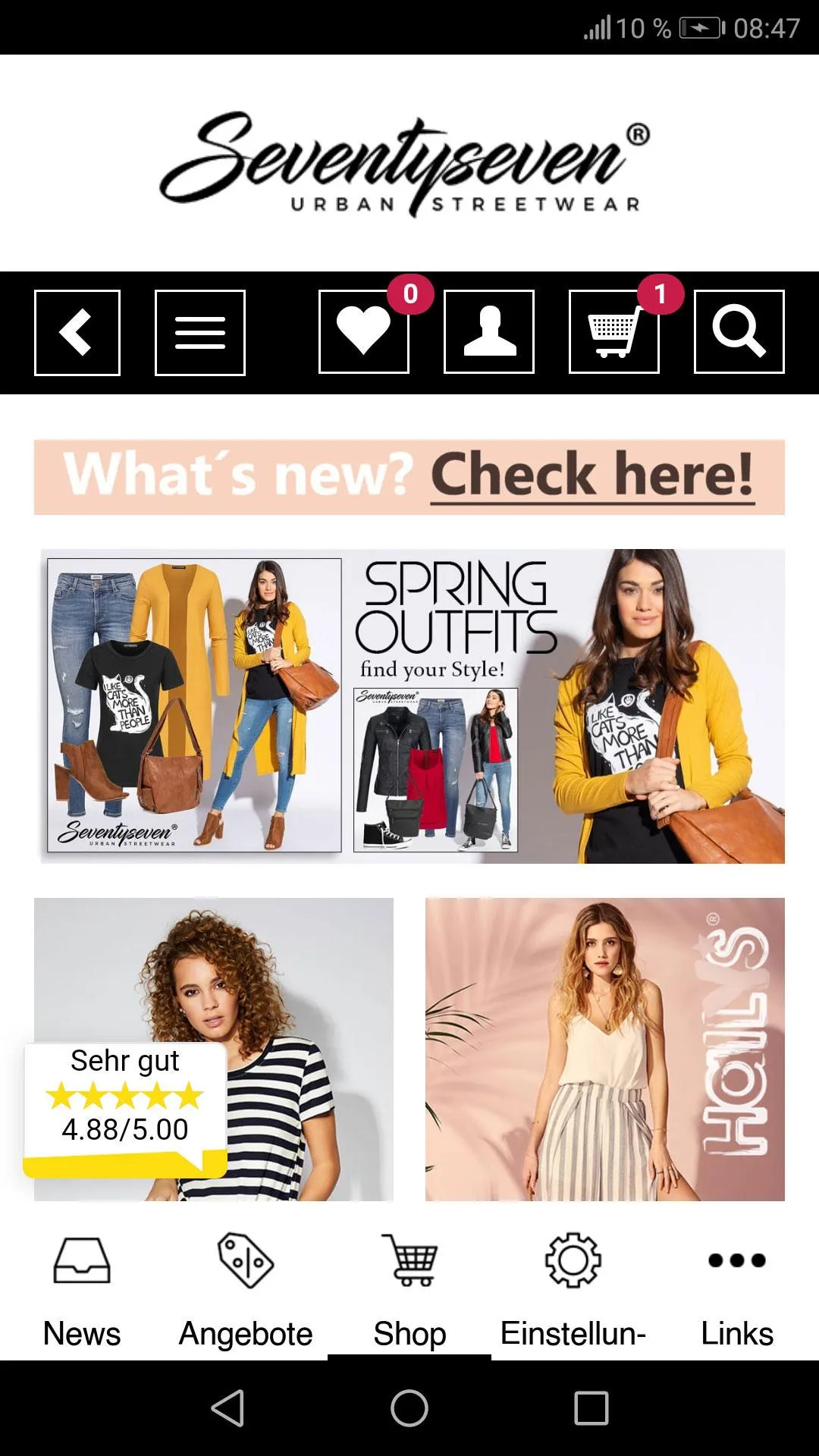Tap the back arrow in the toolbar

pos(77,332)
